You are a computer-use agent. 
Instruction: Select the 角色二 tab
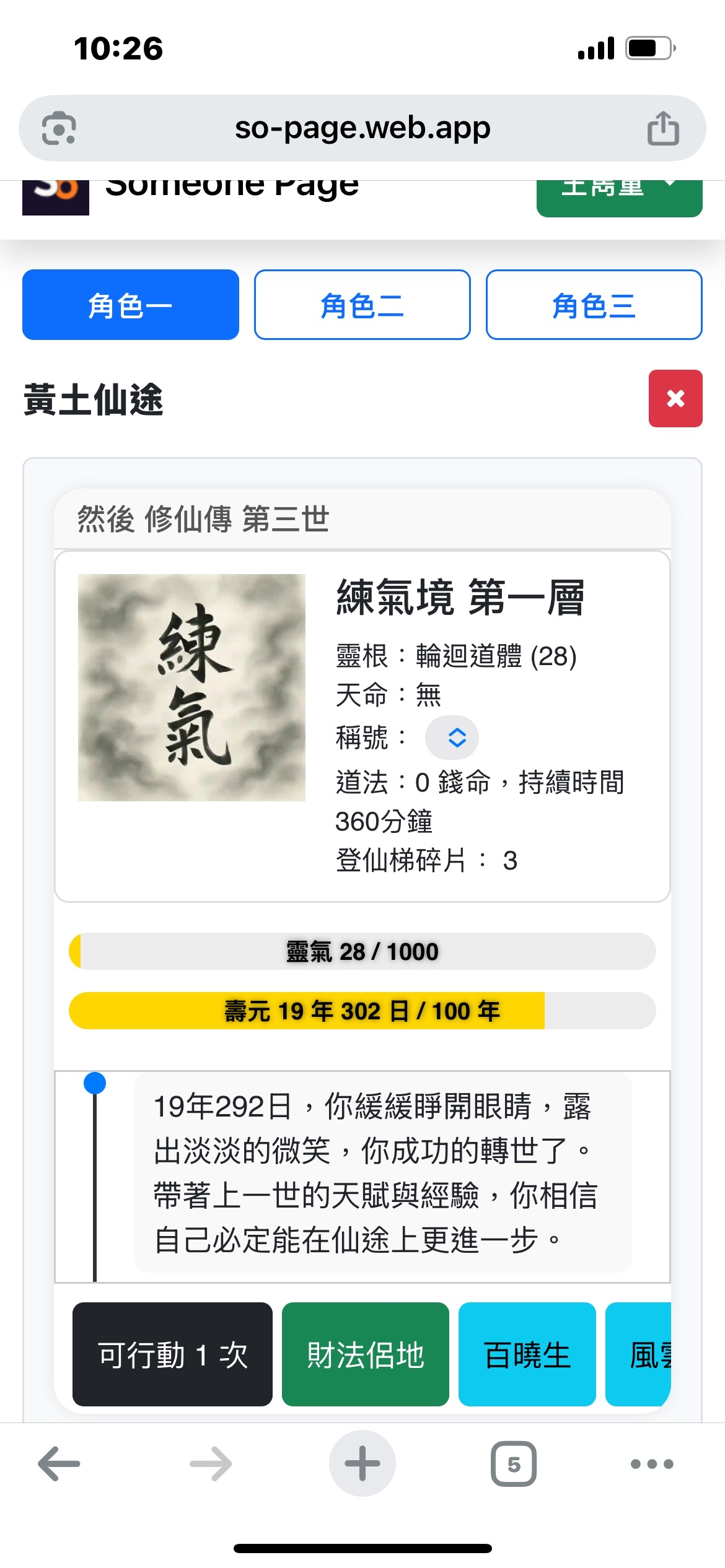(362, 305)
